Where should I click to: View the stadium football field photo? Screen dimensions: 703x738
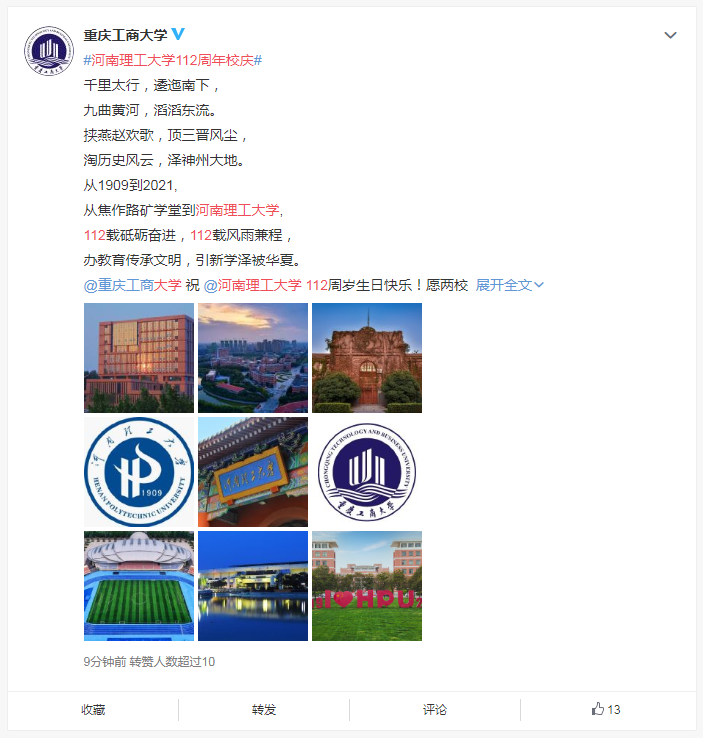139,586
